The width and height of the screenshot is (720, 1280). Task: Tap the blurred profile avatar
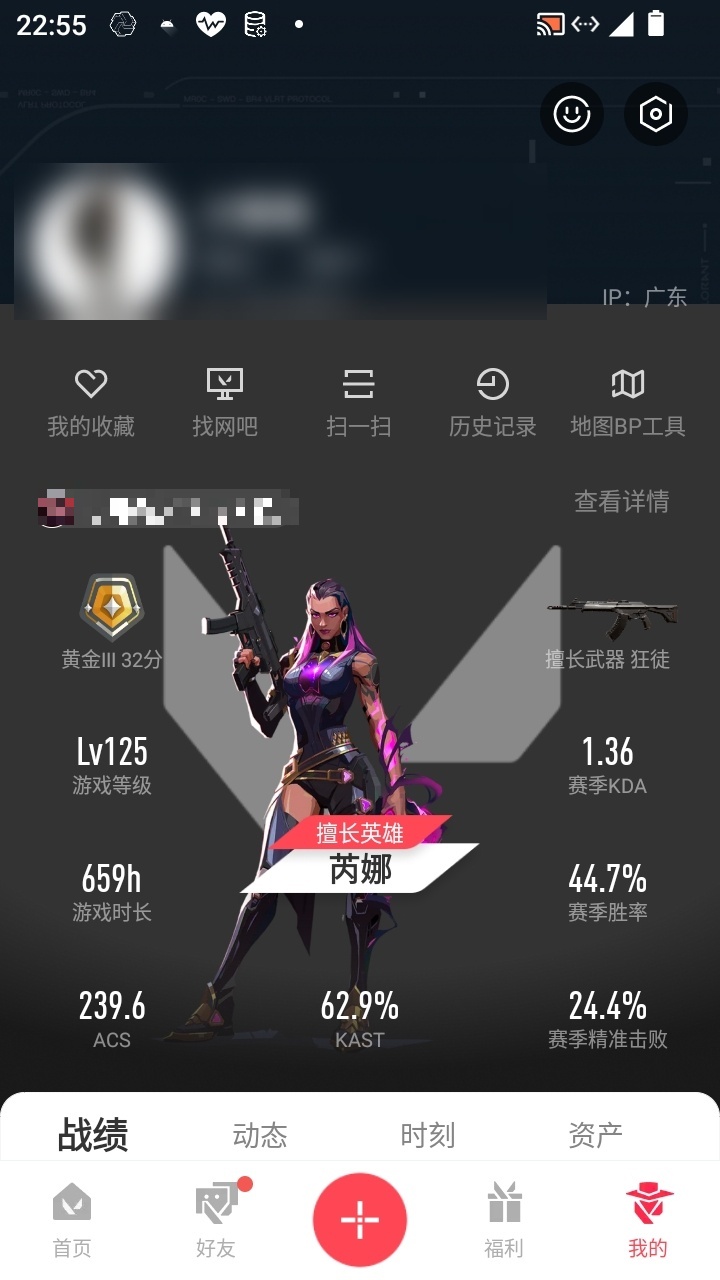pos(100,240)
